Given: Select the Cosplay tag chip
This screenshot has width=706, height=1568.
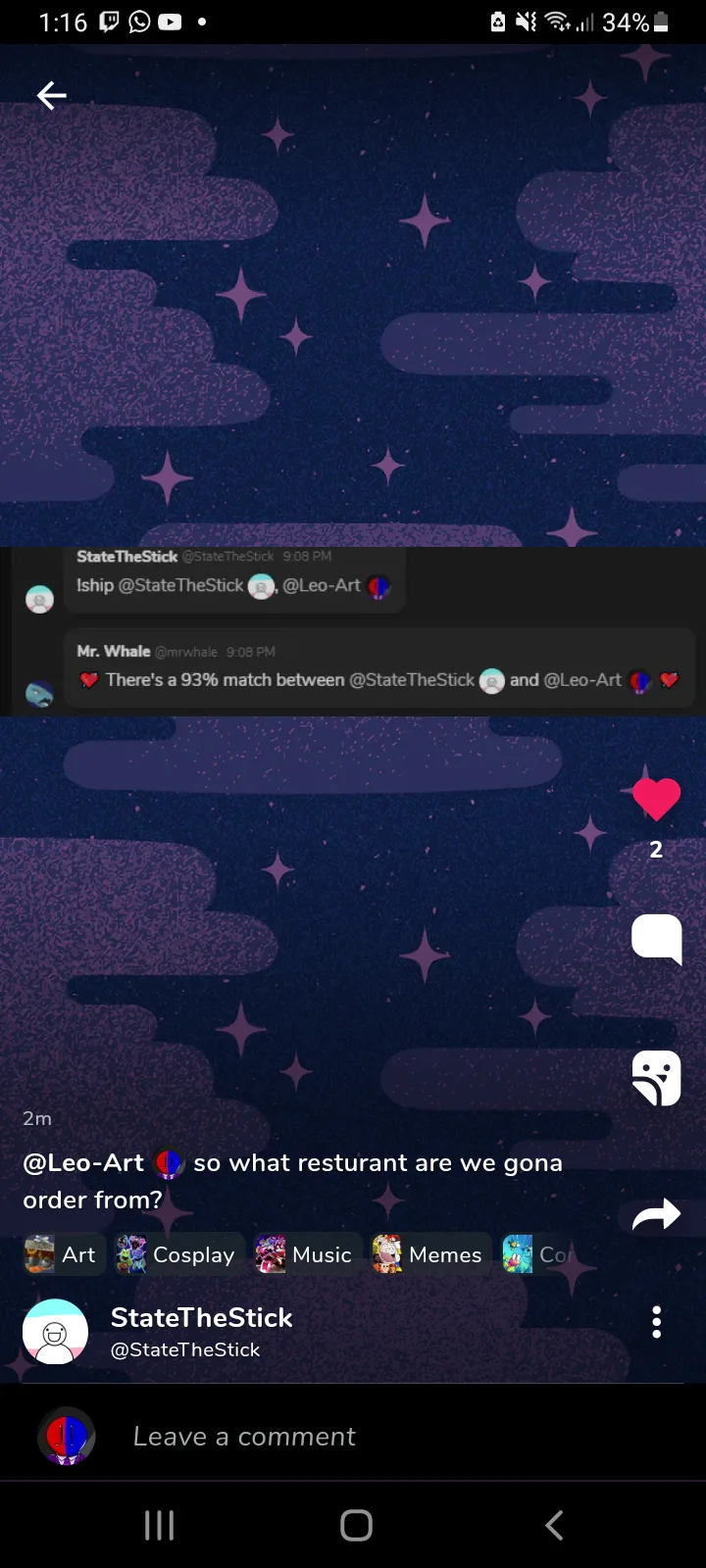Looking at the screenshot, I should pyautogui.click(x=176, y=1254).
